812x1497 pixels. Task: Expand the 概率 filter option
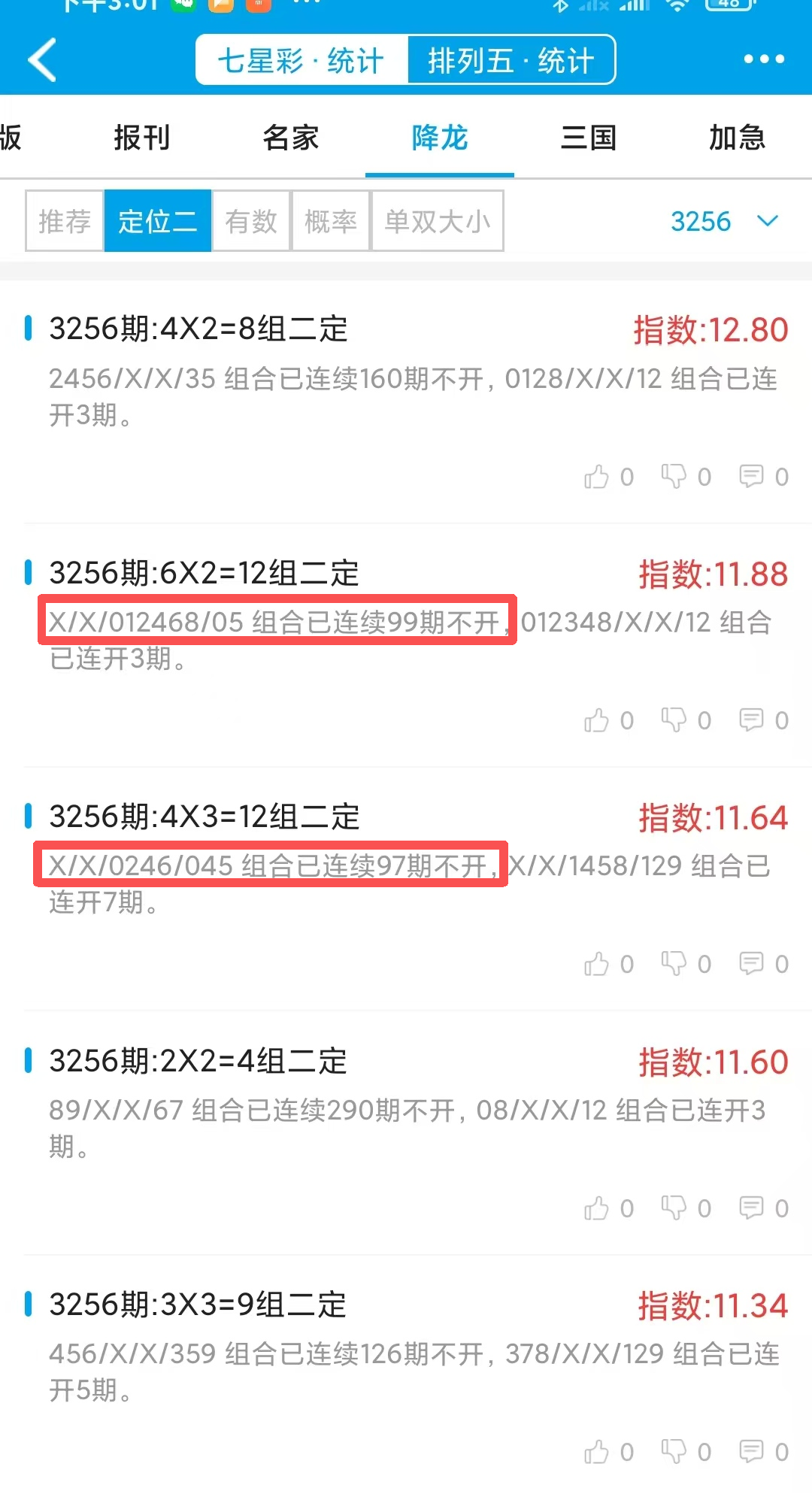(330, 220)
